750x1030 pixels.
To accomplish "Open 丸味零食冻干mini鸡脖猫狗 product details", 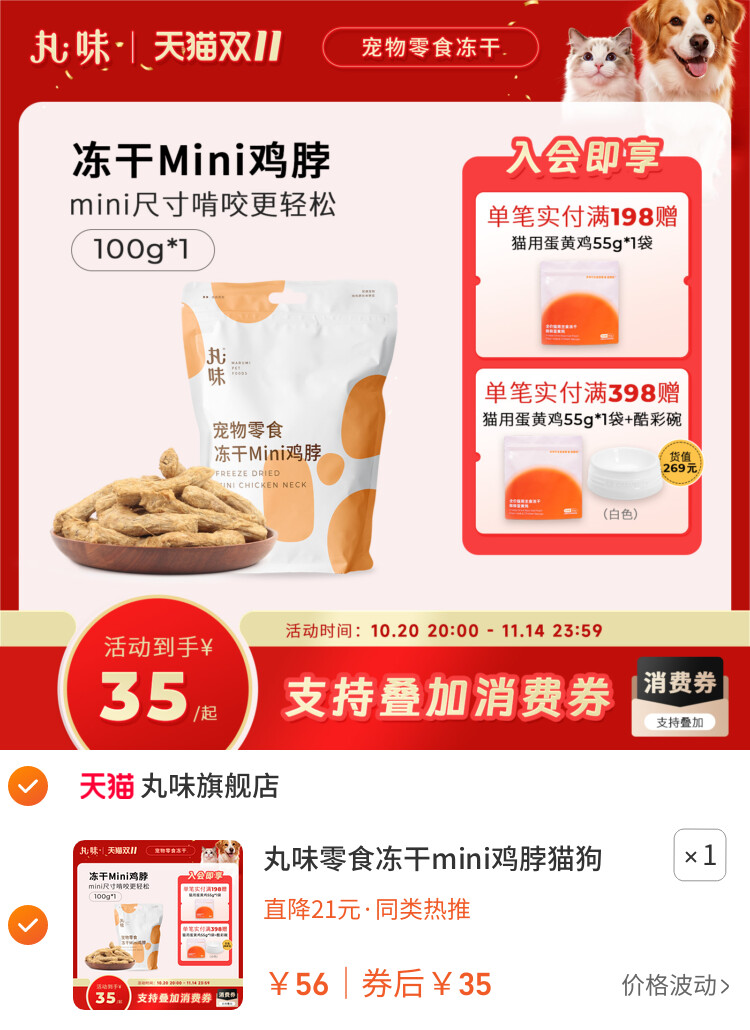I will click(x=432, y=858).
